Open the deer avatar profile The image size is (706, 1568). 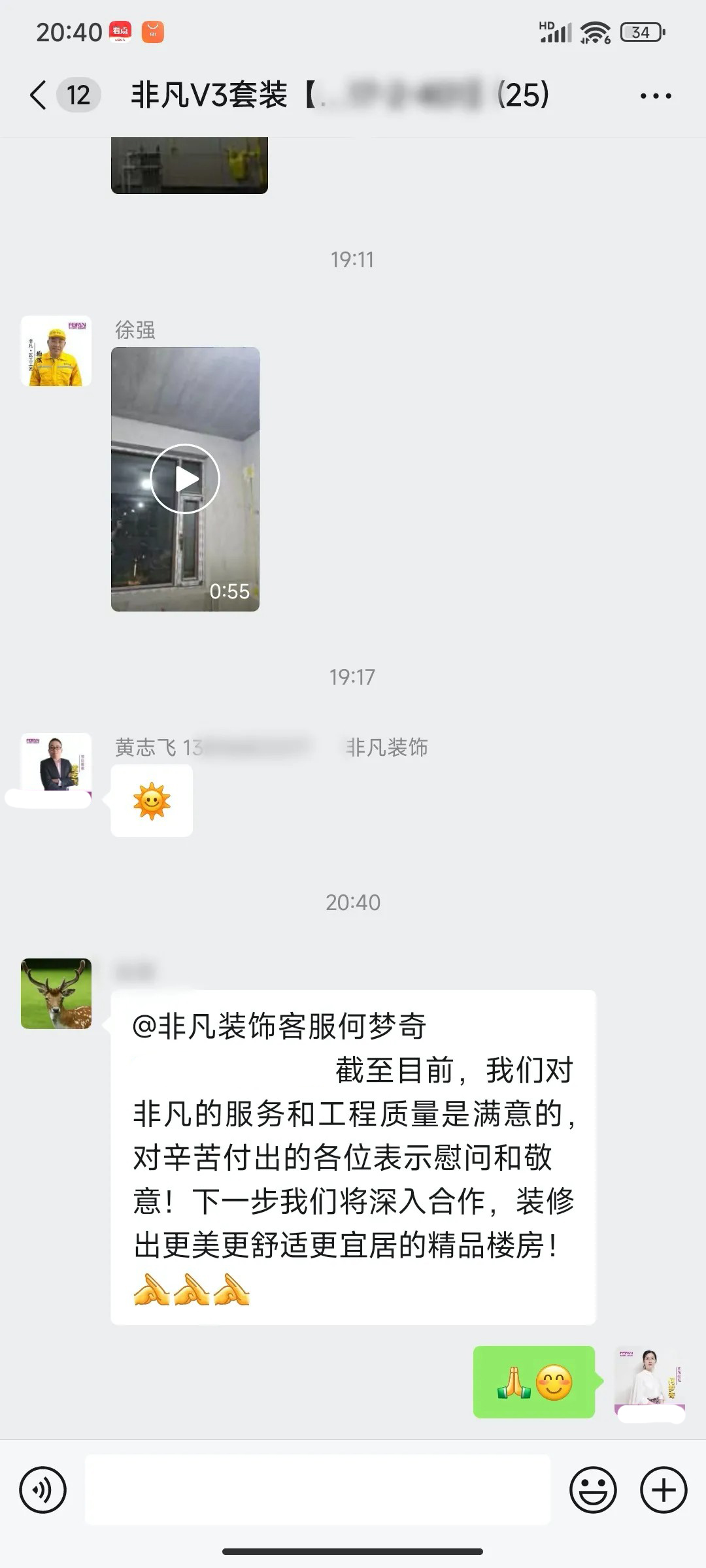pyautogui.click(x=56, y=994)
